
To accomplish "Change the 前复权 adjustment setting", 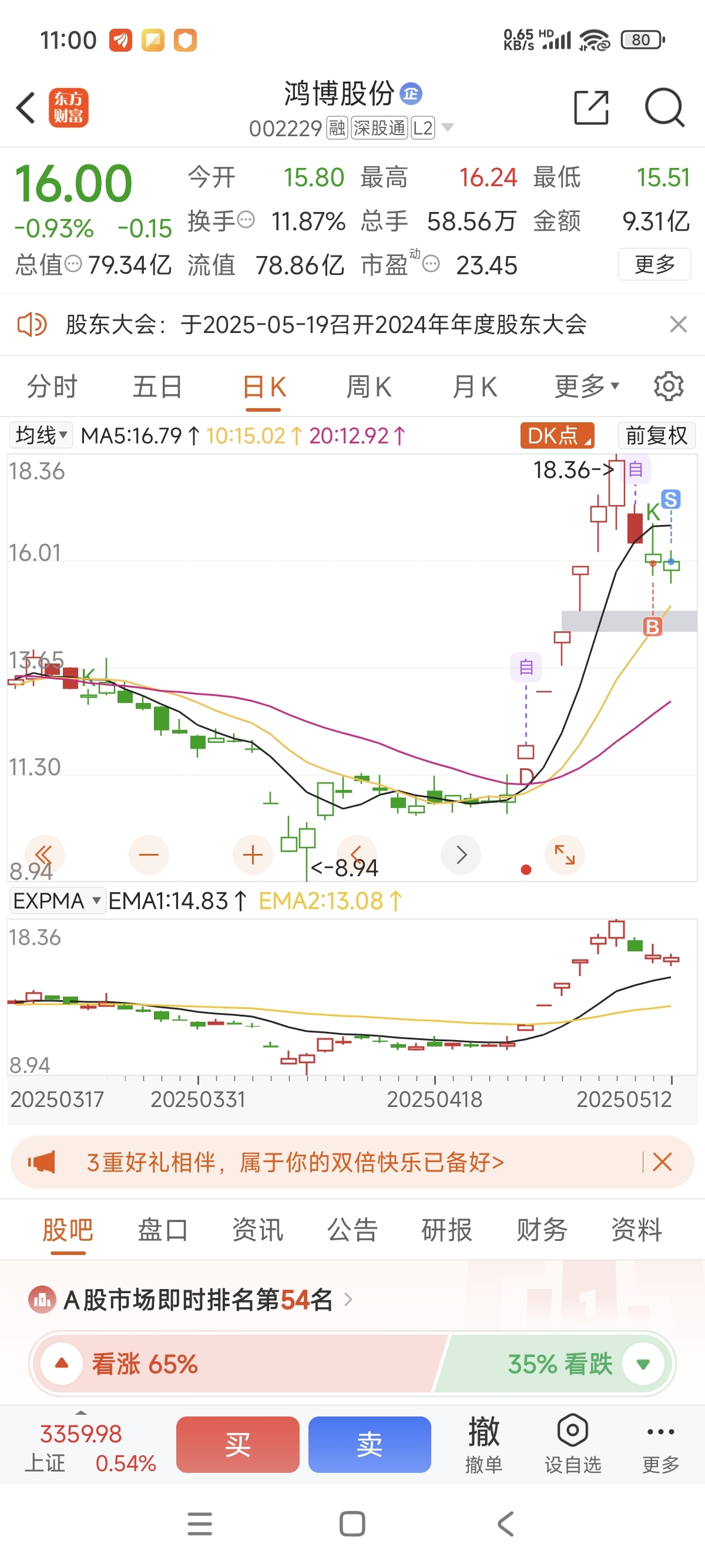I will pos(656,436).
